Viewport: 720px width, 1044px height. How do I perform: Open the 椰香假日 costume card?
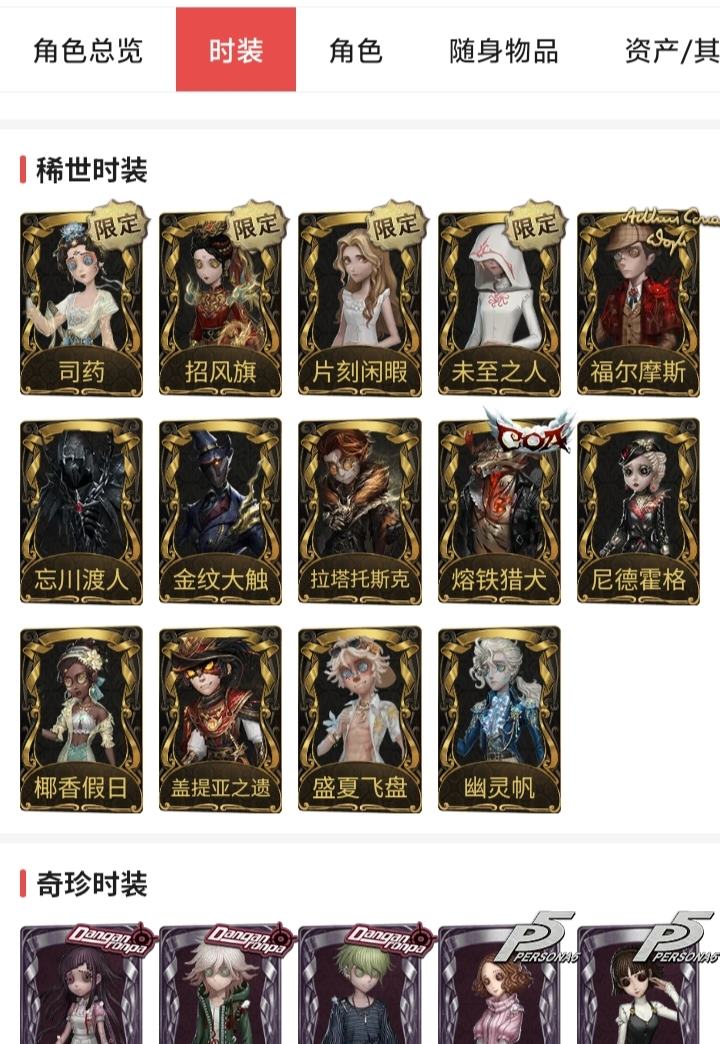tap(81, 719)
